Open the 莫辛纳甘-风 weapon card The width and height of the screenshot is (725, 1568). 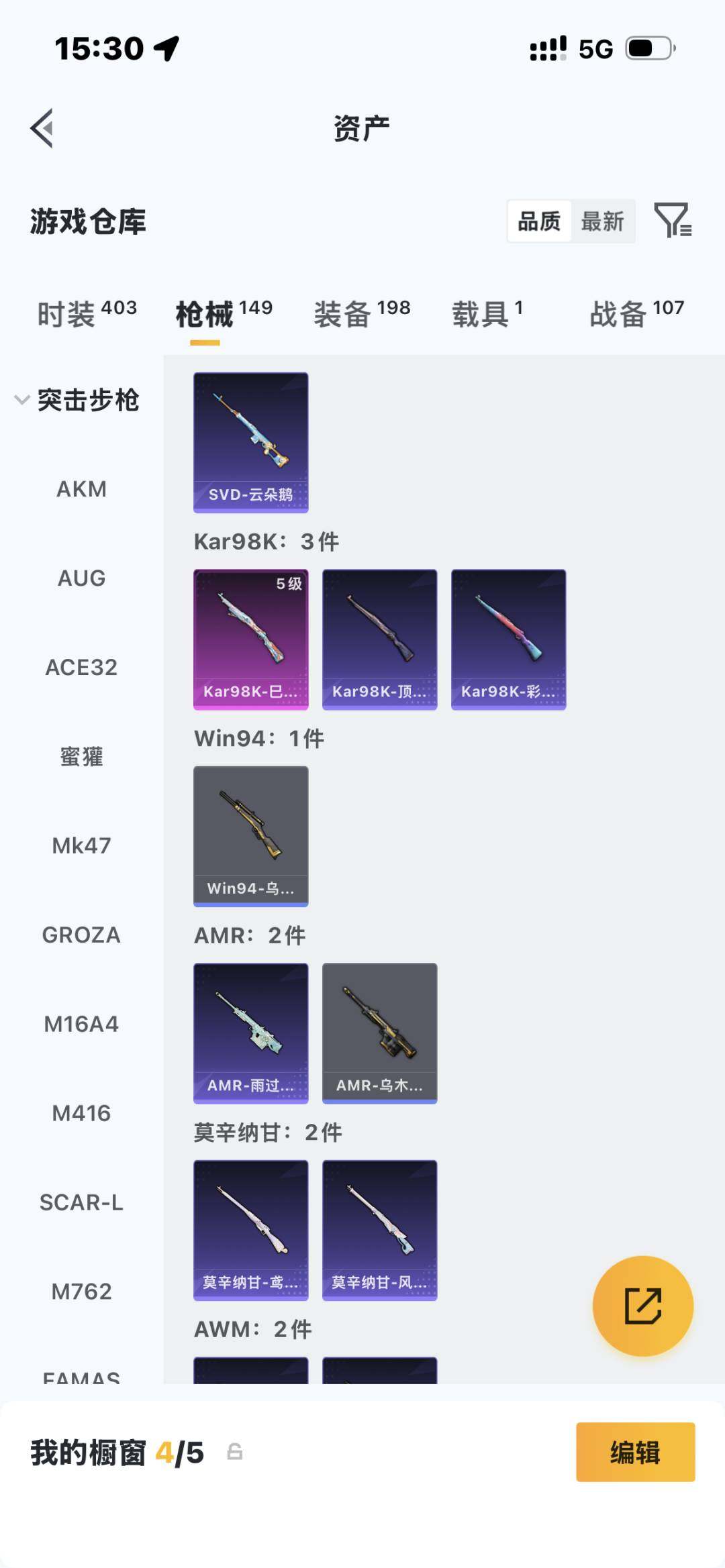(x=379, y=1228)
